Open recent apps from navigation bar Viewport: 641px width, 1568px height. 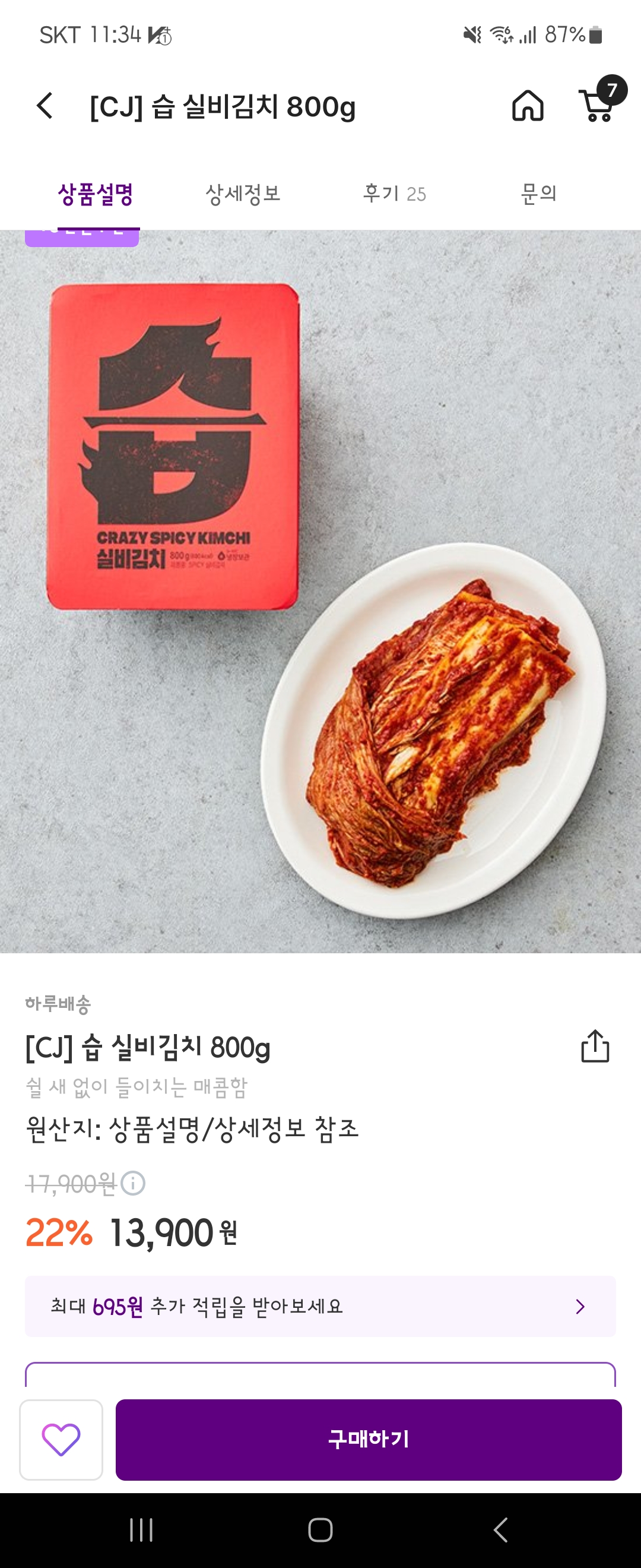[x=141, y=1529]
